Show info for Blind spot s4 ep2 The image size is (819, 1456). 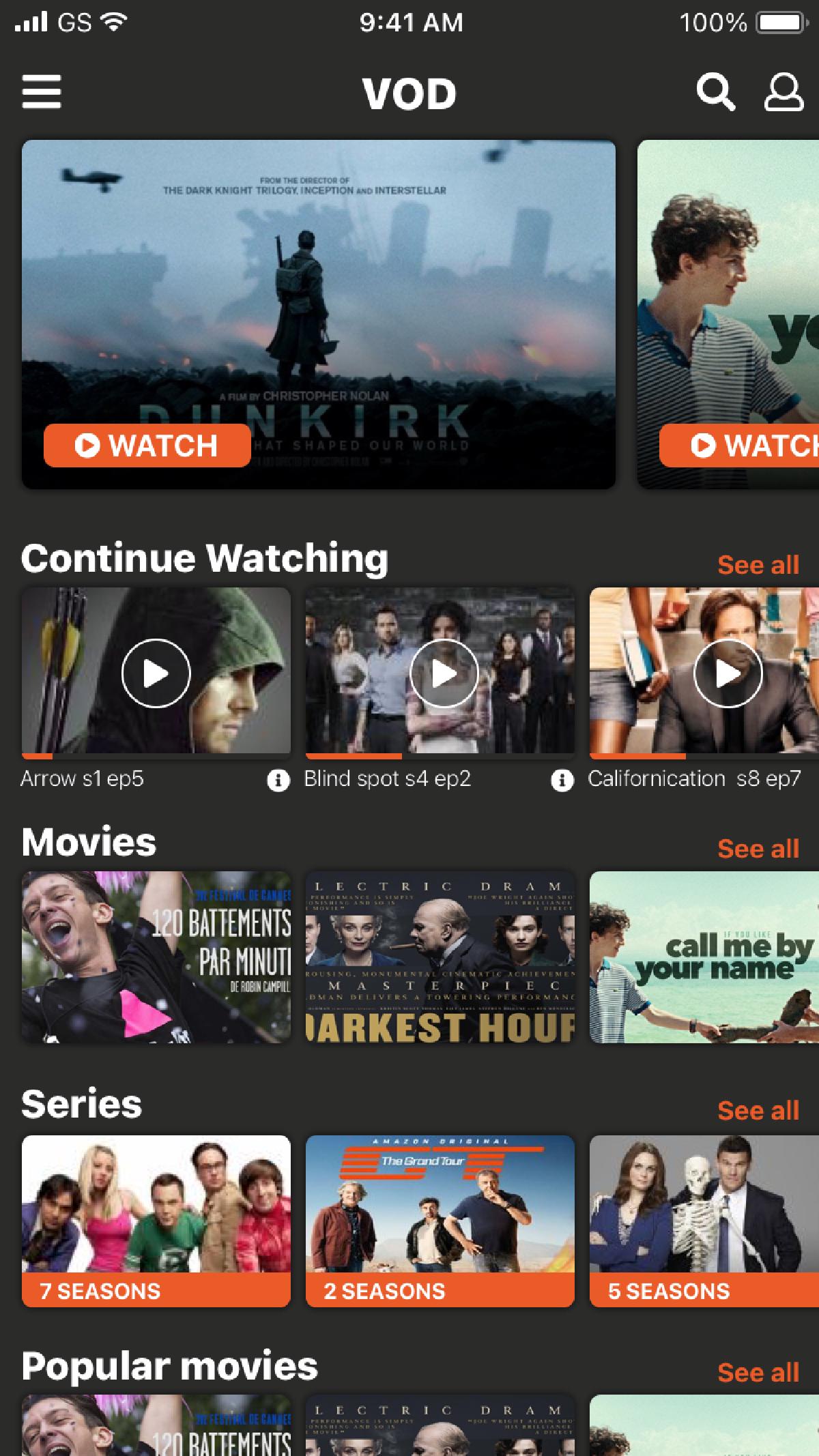(x=562, y=780)
